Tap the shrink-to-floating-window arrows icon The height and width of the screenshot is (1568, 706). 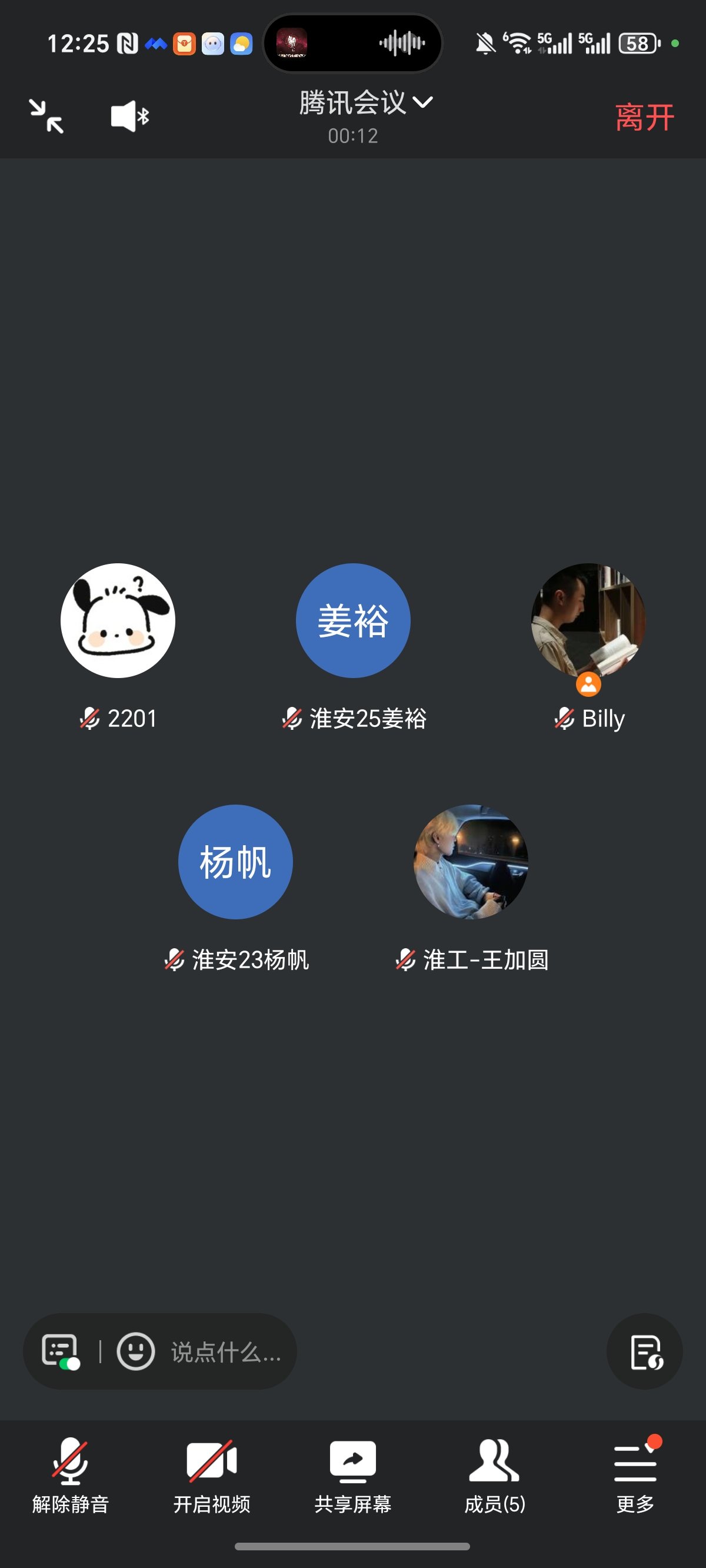[x=46, y=115]
